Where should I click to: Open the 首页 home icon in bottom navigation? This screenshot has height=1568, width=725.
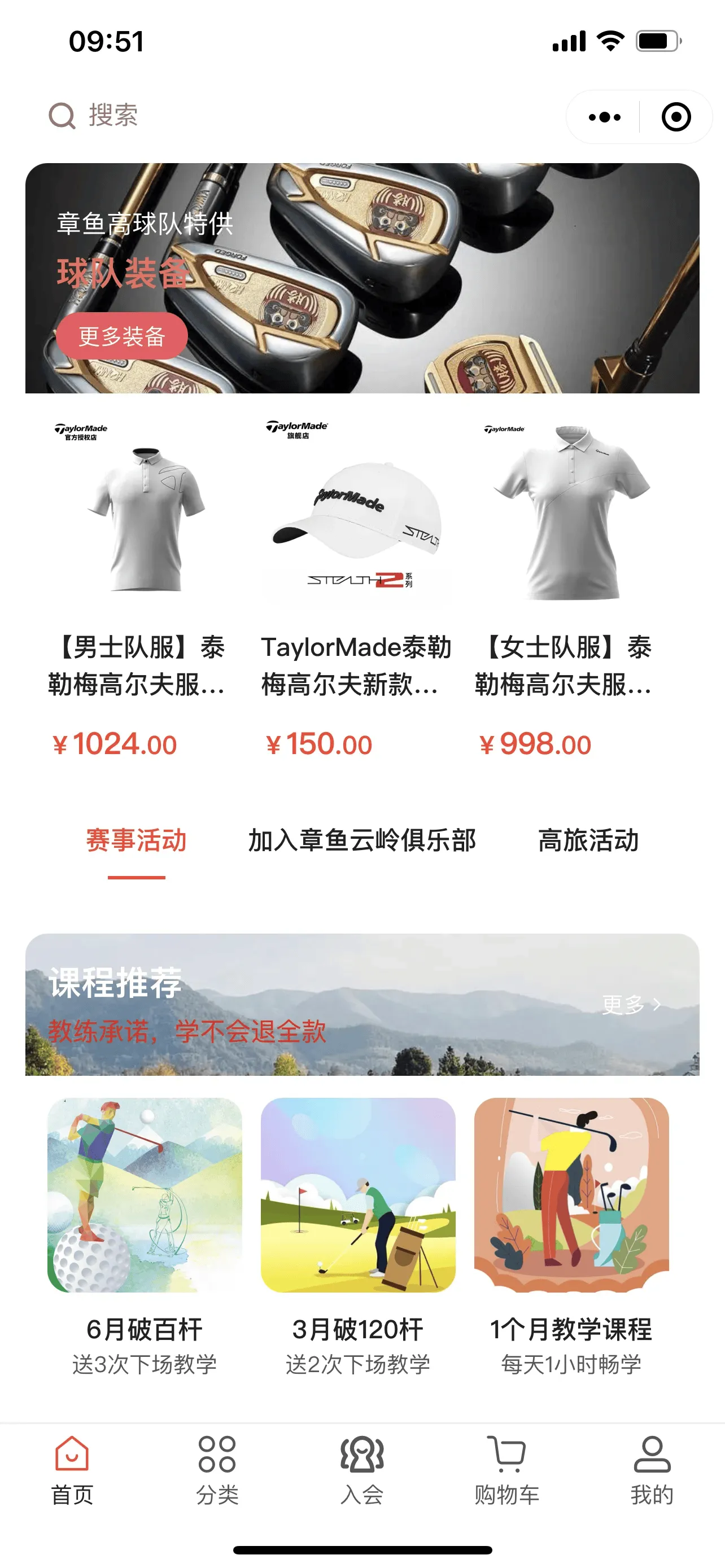(x=72, y=1467)
